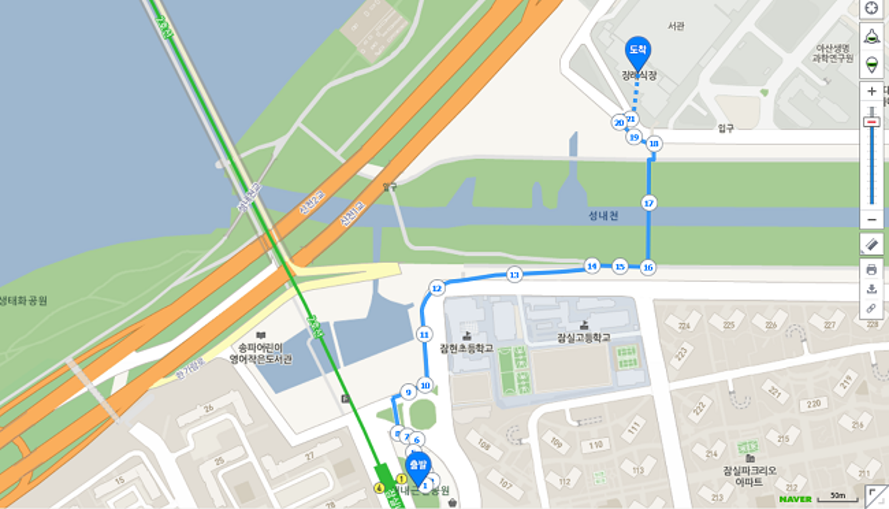Tap route waypoint number 11
The height and width of the screenshot is (509, 889).
[x=424, y=334]
